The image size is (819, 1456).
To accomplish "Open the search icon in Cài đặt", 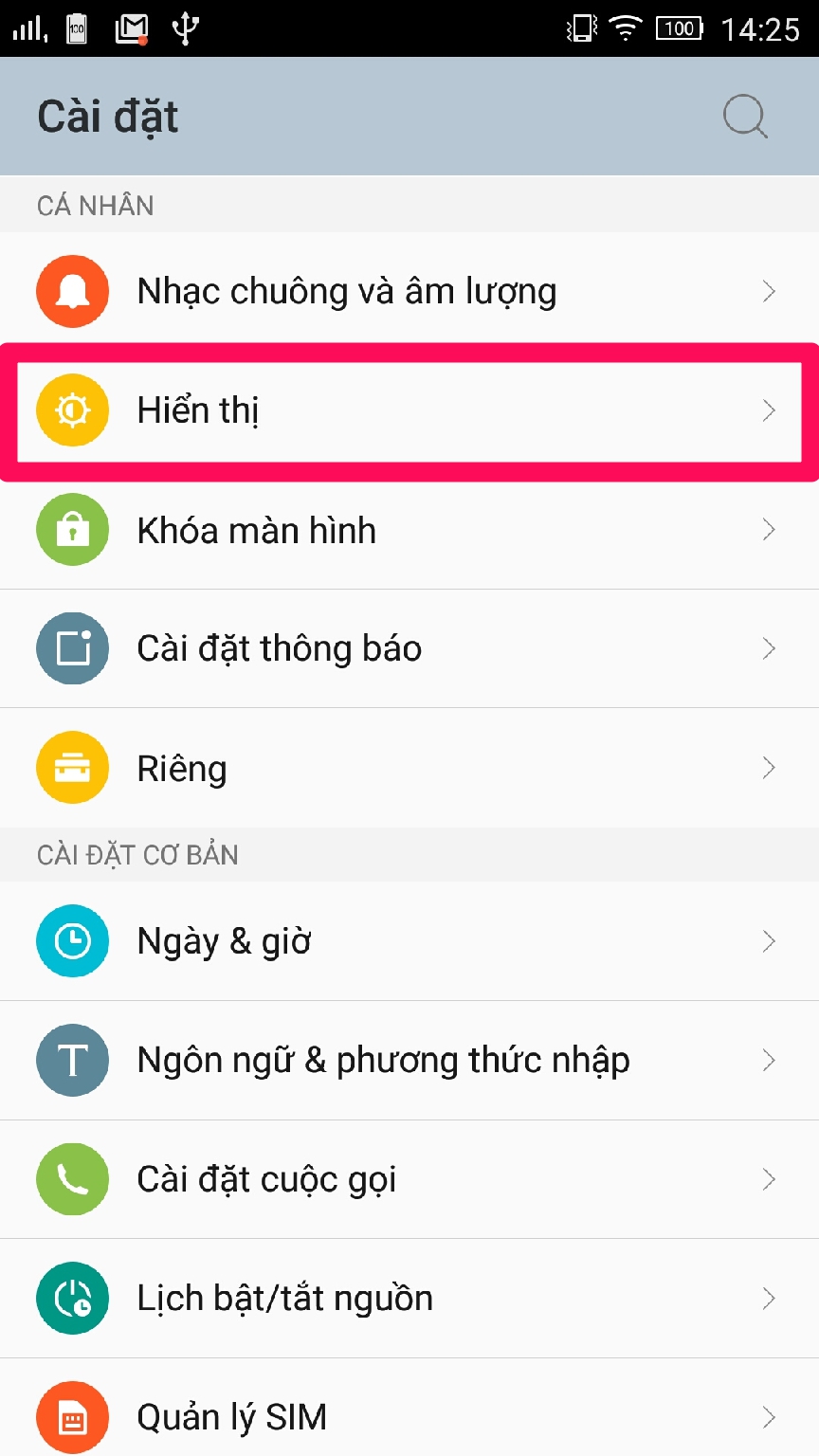I will coord(745,116).
